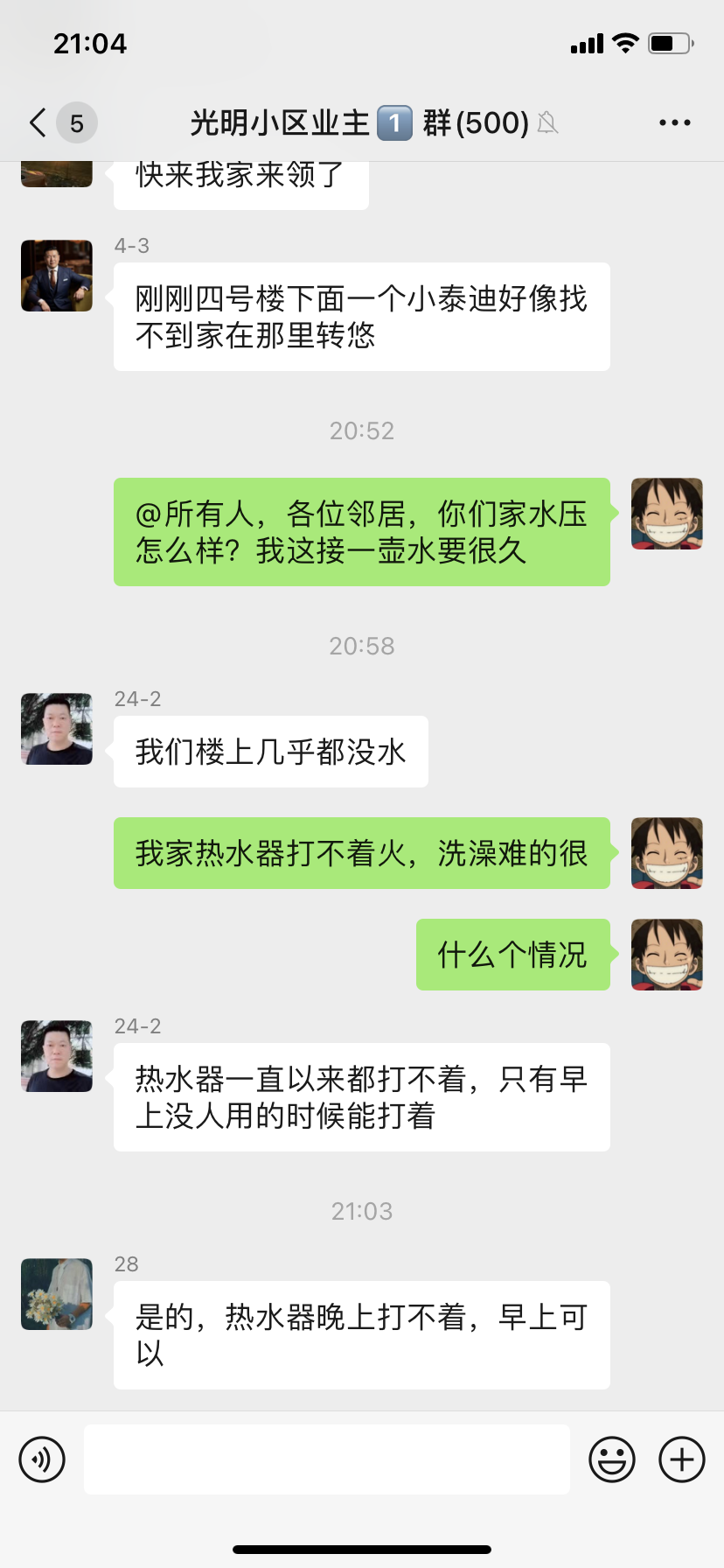The height and width of the screenshot is (1568, 724).
Task: Tap the avatar beside 我们楼上几乎都没水
Action: (x=57, y=729)
